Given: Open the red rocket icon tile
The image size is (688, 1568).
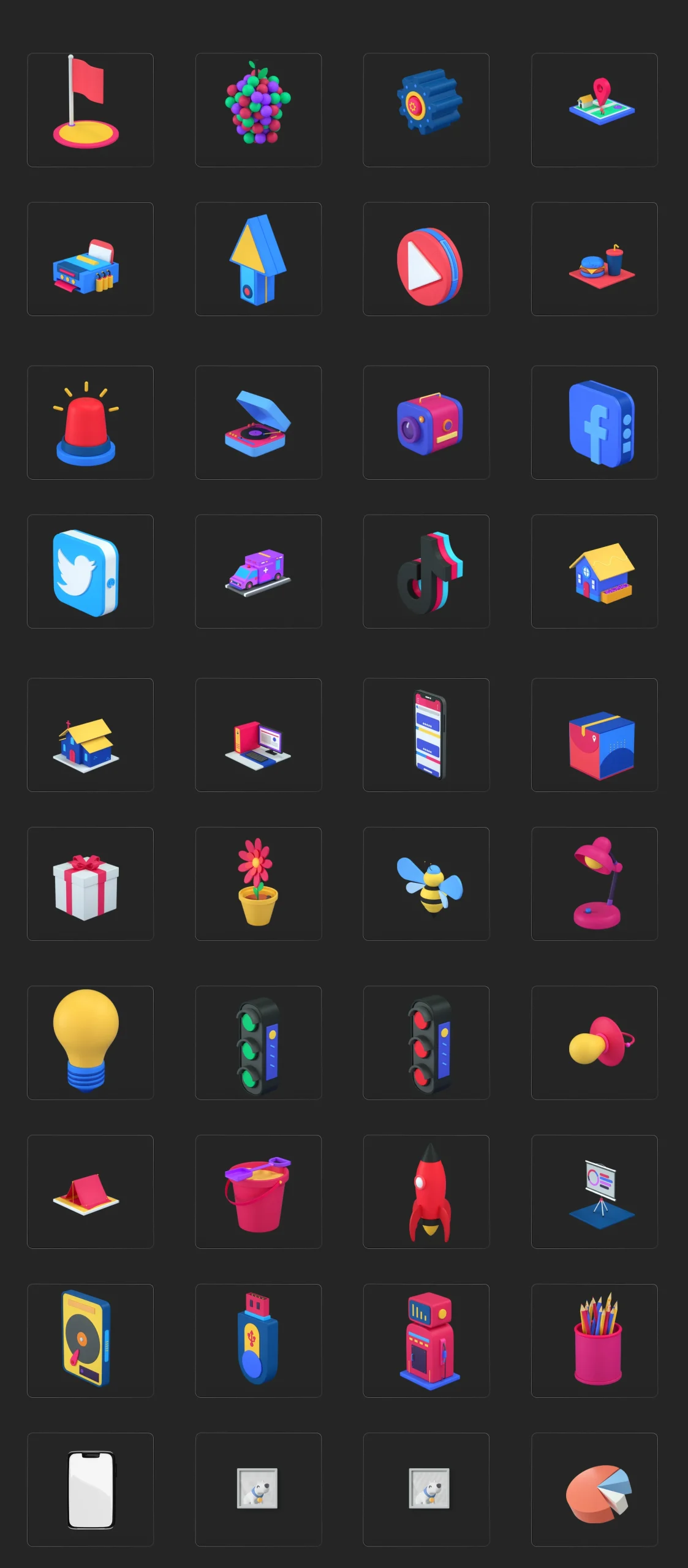Looking at the screenshot, I should tap(426, 1191).
